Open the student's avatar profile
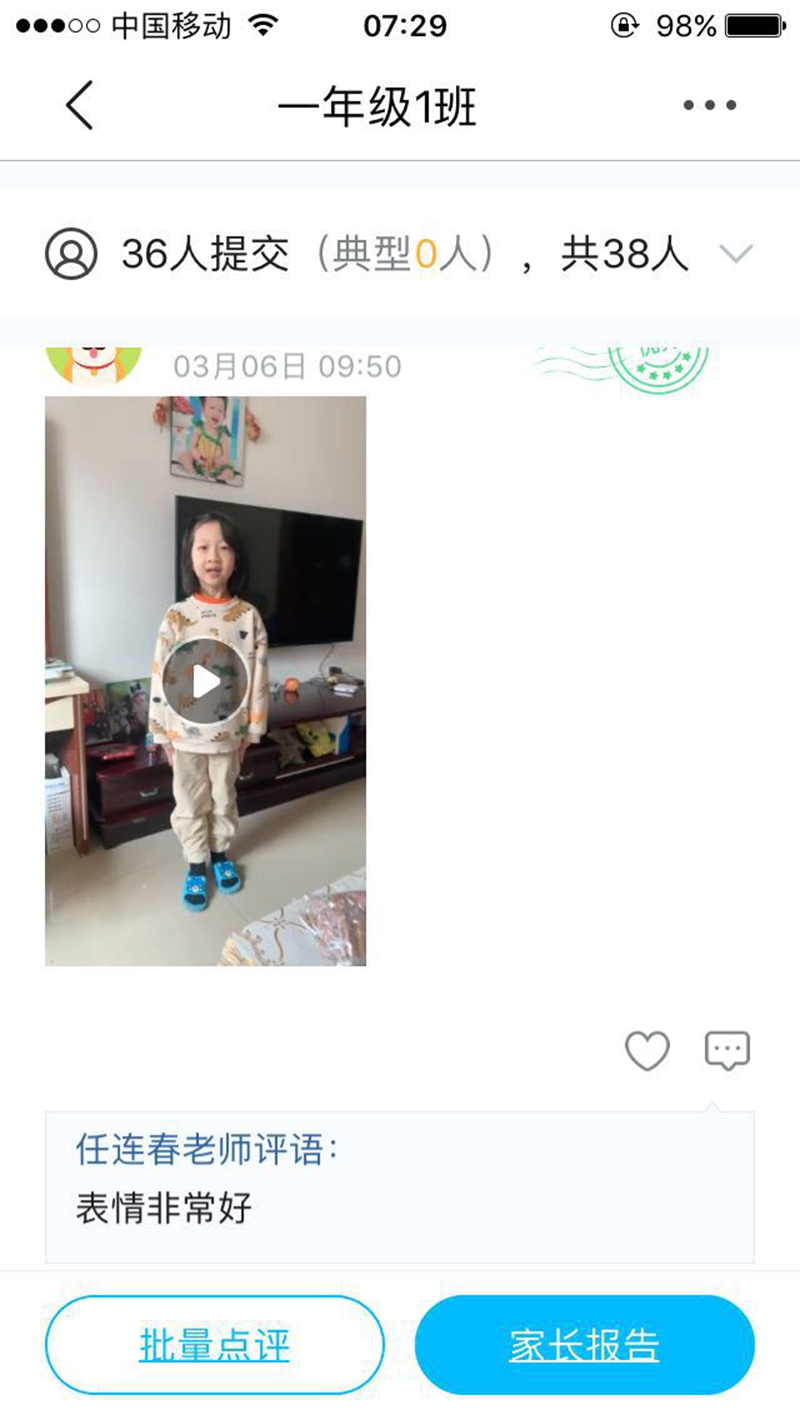Image resolution: width=800 pixels, height=1420 pixels. tap(94, 364)
